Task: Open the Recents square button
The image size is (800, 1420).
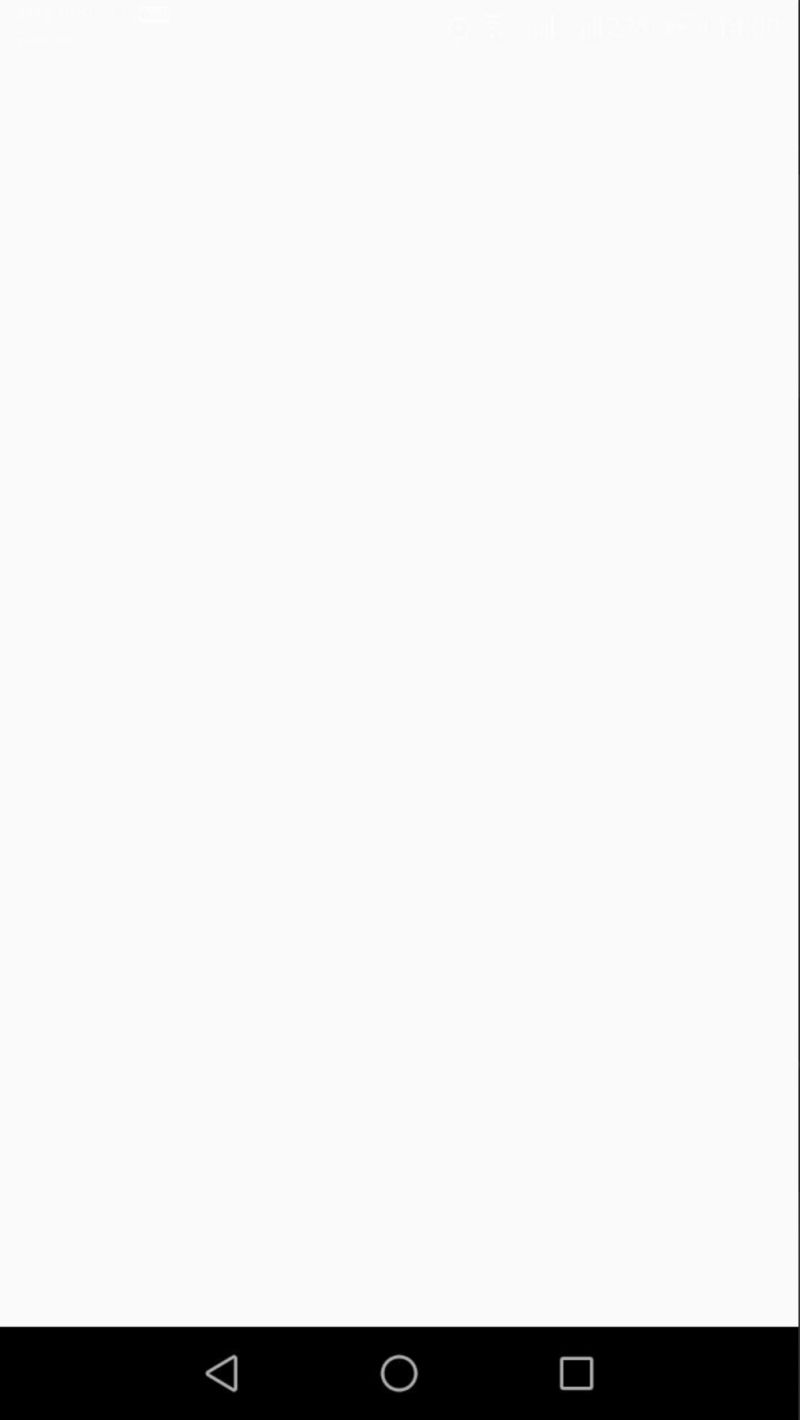Action: pos(575,1372)
